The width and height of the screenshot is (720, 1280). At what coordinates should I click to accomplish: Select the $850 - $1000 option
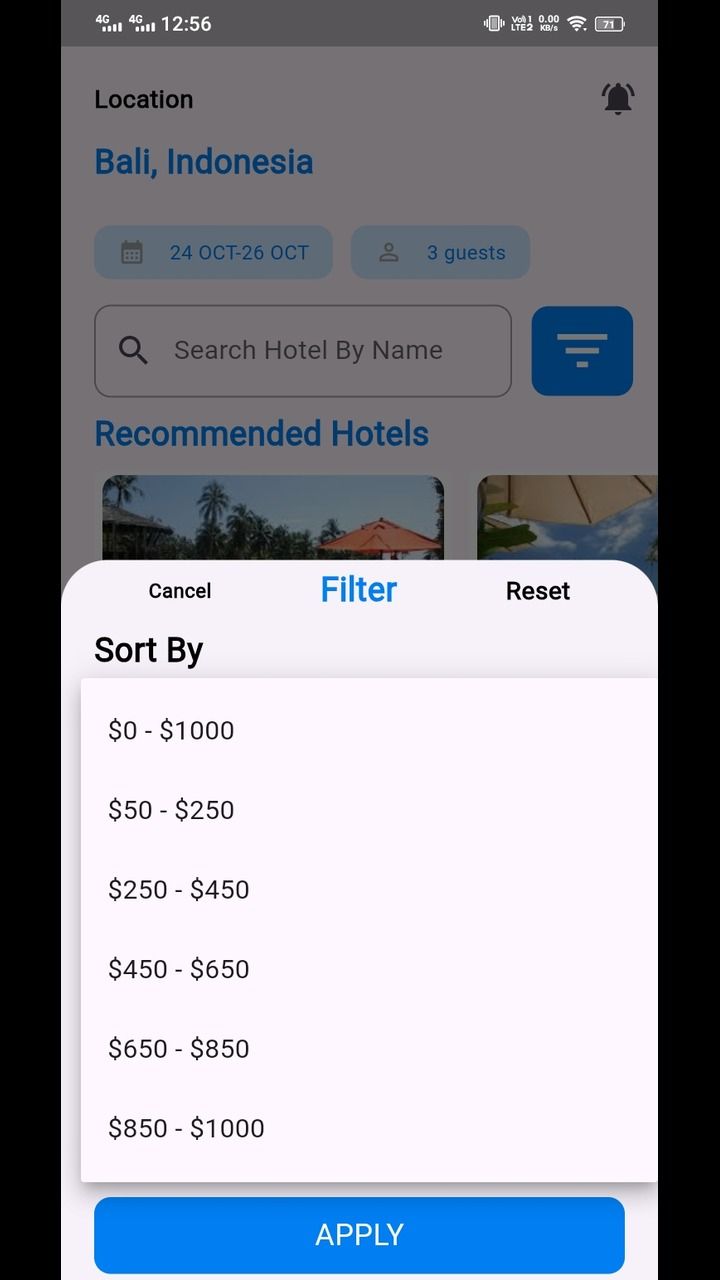tap(369, 1128)
